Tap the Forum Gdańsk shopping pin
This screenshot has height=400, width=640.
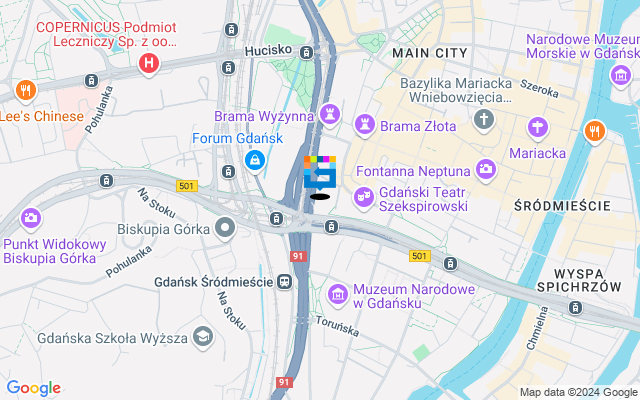coord(256,159)
